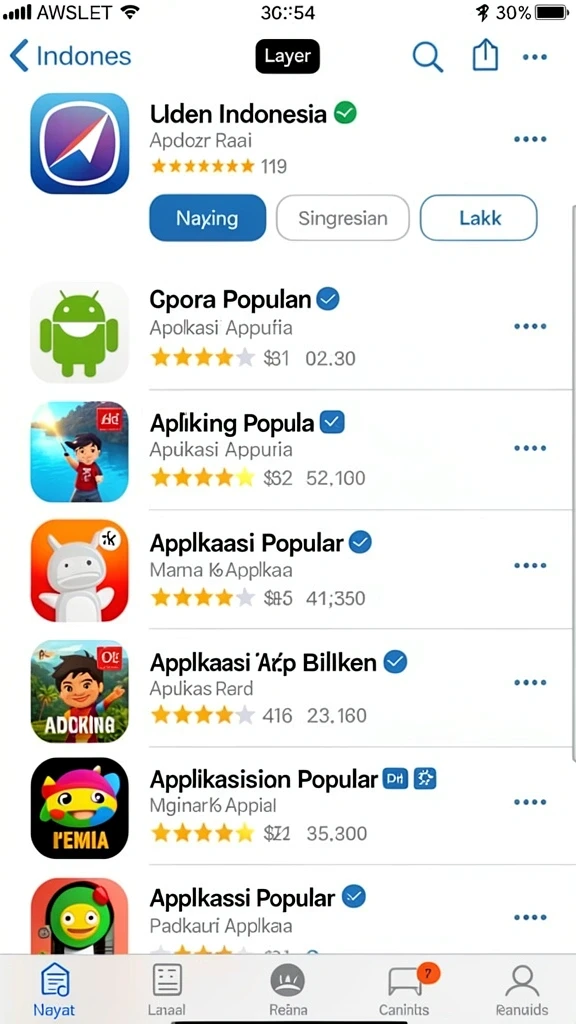Switch to the Nayat tab

click(55, 990)
